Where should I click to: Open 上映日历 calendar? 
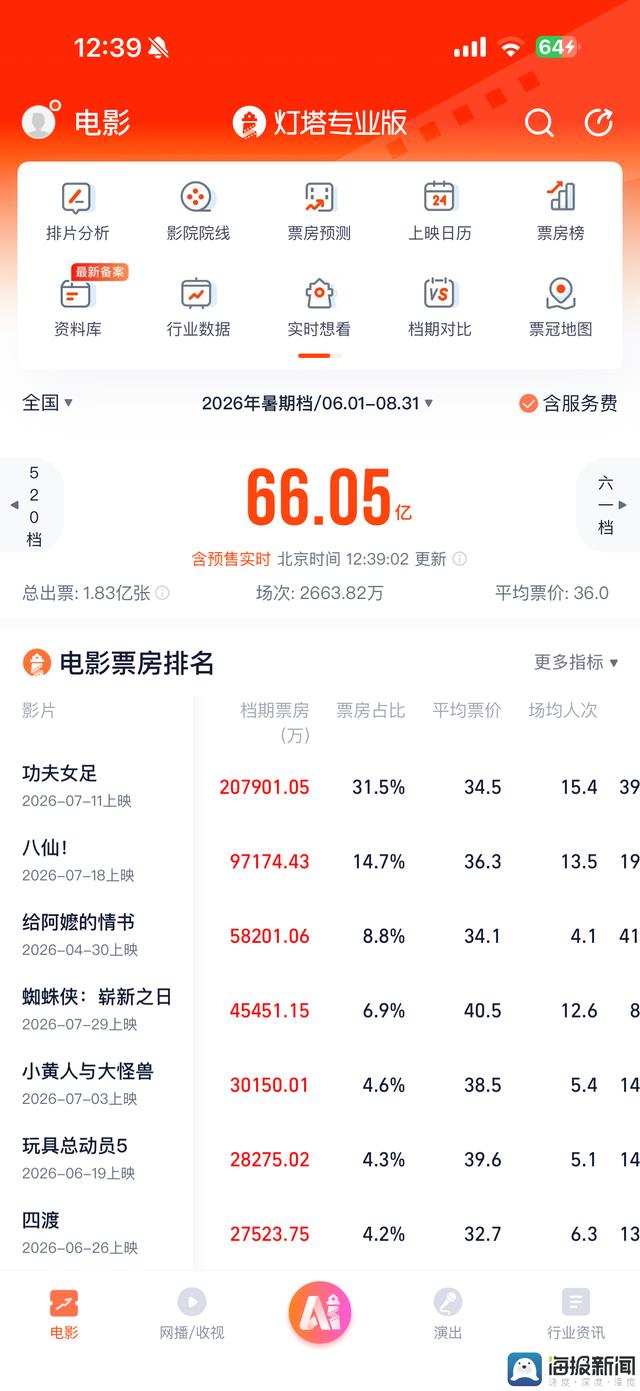pyautogui.click(x=439, y=212)
